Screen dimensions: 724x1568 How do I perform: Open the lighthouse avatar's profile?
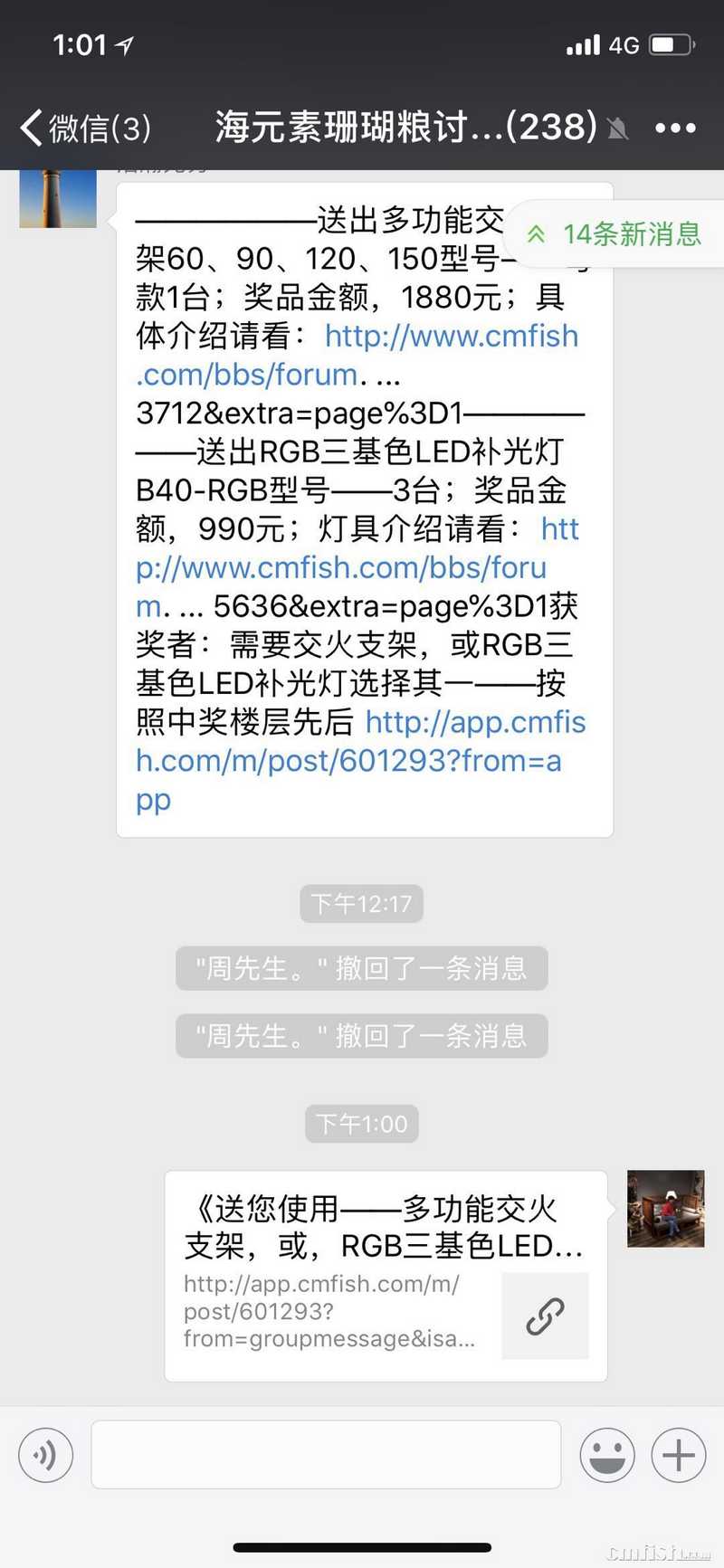(58, 197)
